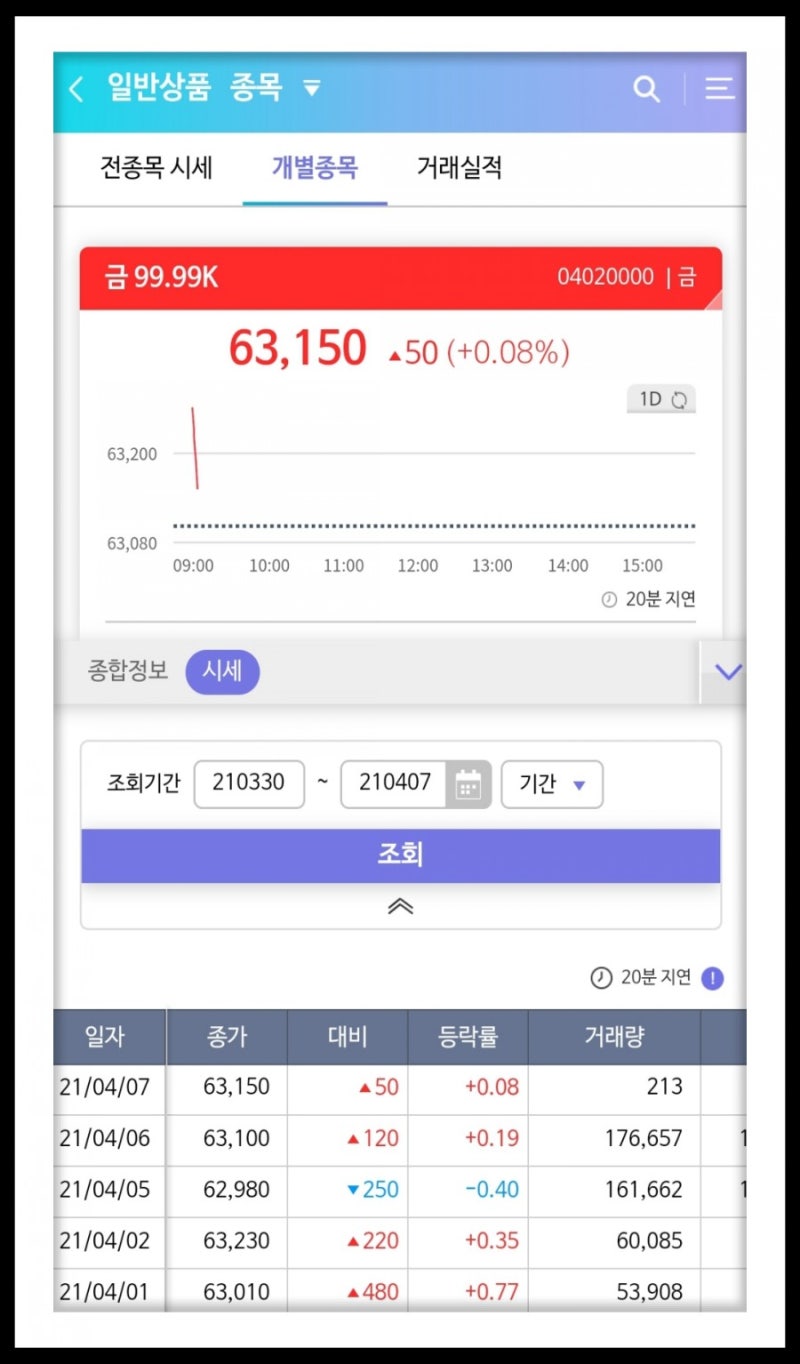Collapse the query panel with the double chevron
Image resolution: width=800 pixels, height=1364 pixels.
click(x=400, y=906)
